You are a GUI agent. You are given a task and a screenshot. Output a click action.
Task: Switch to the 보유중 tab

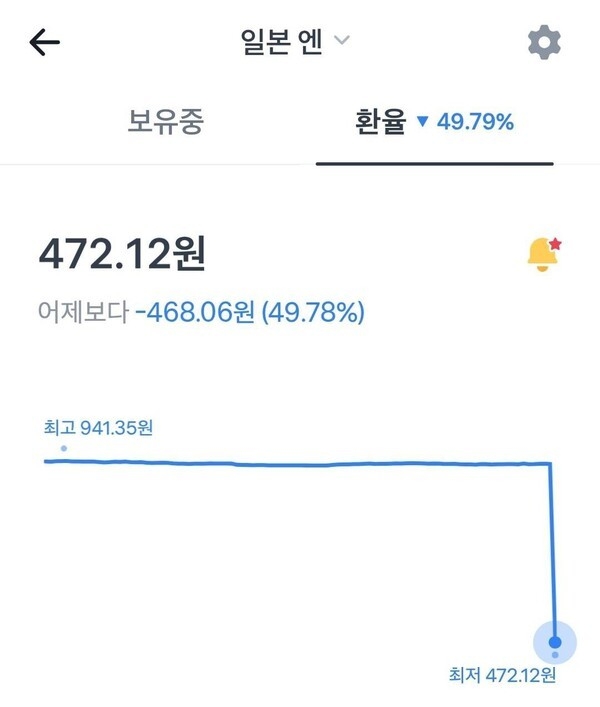165,122
